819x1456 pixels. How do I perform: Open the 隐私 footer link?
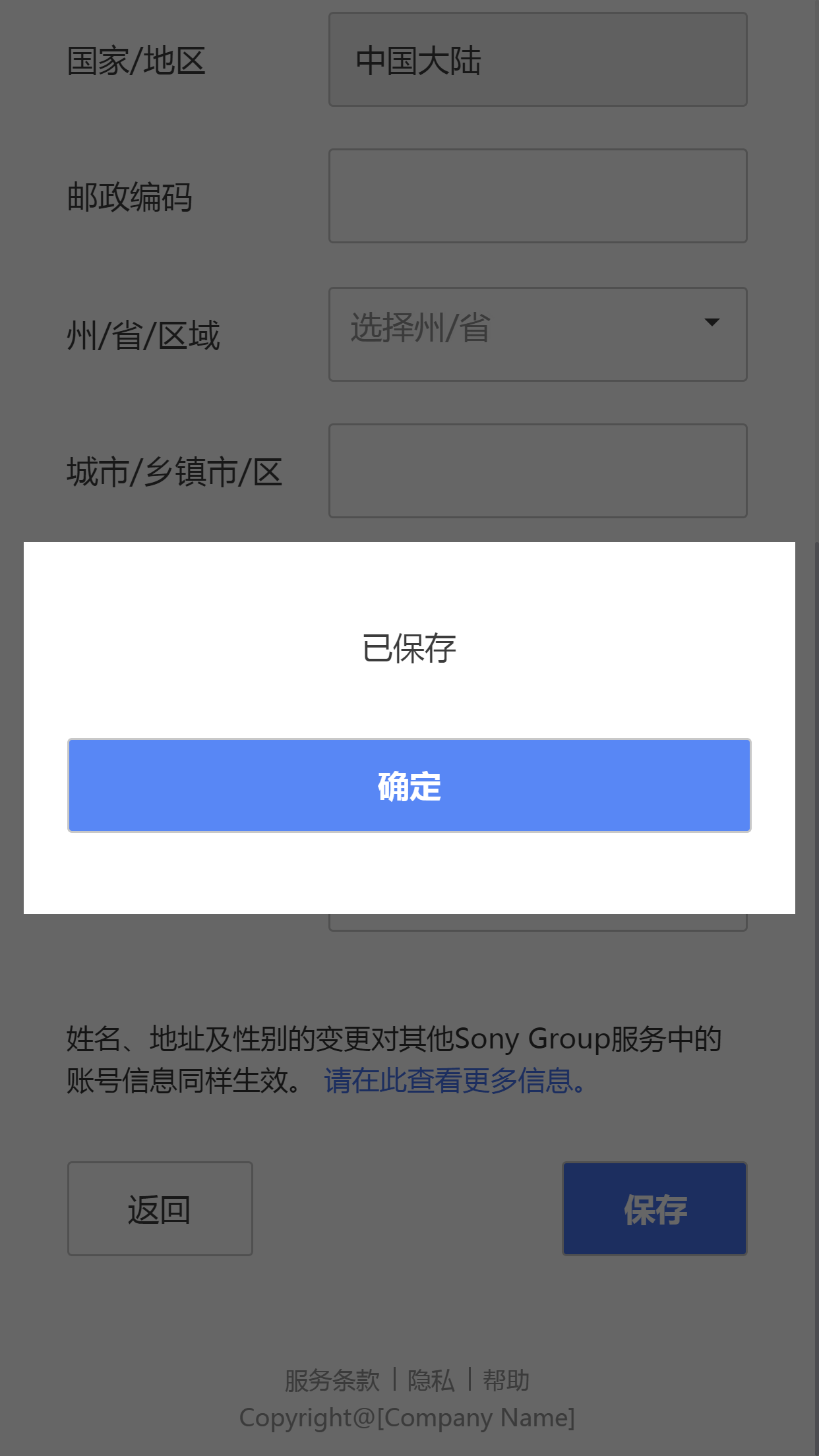(x=431, y=1380)
